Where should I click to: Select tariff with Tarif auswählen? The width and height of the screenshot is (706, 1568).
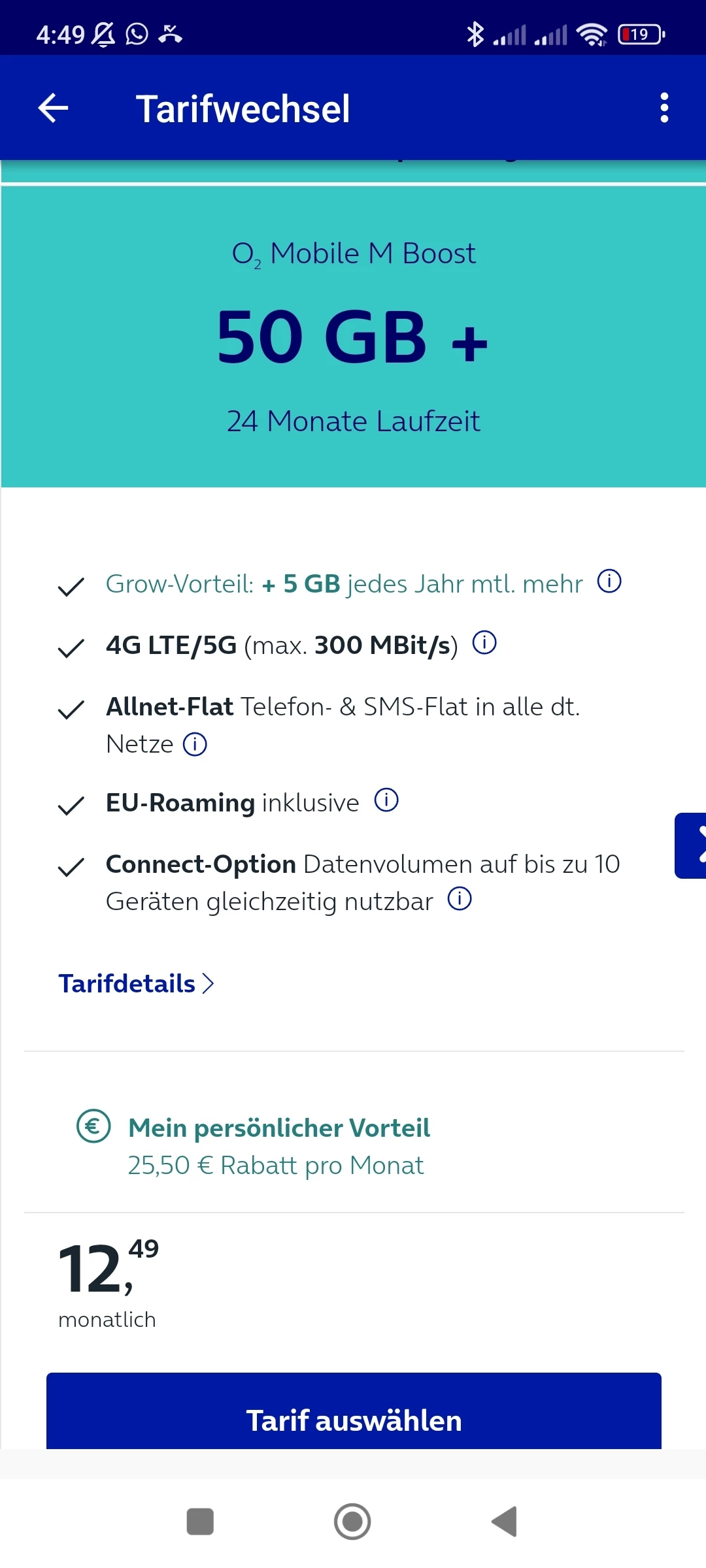[354, 1419]
